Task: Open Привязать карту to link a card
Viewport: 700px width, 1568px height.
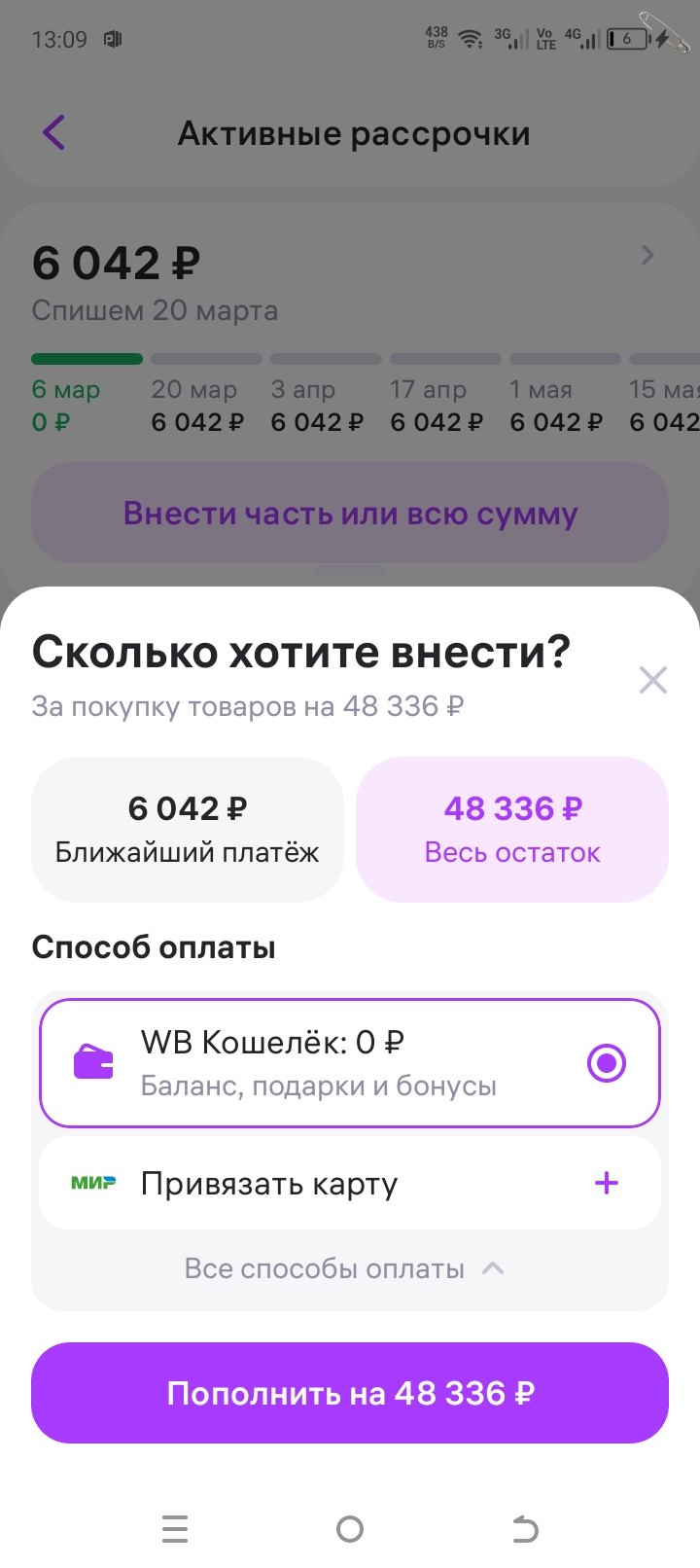Action: click(x=350, y=1184)
